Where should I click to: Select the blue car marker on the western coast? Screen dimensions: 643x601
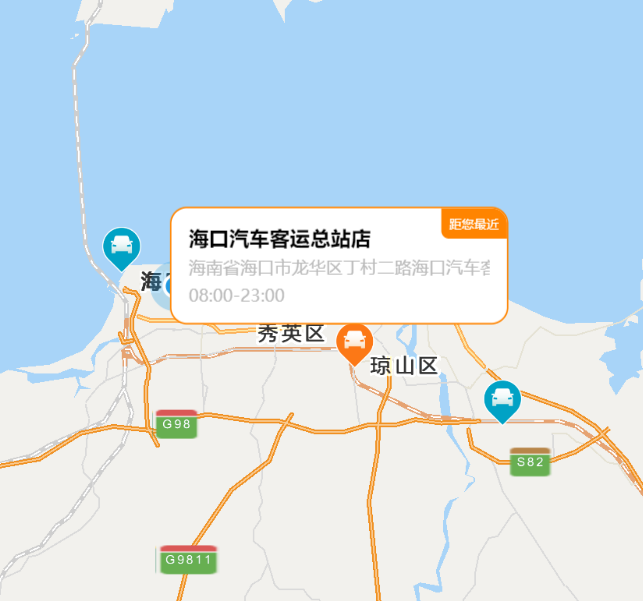[x=121, y=246]
